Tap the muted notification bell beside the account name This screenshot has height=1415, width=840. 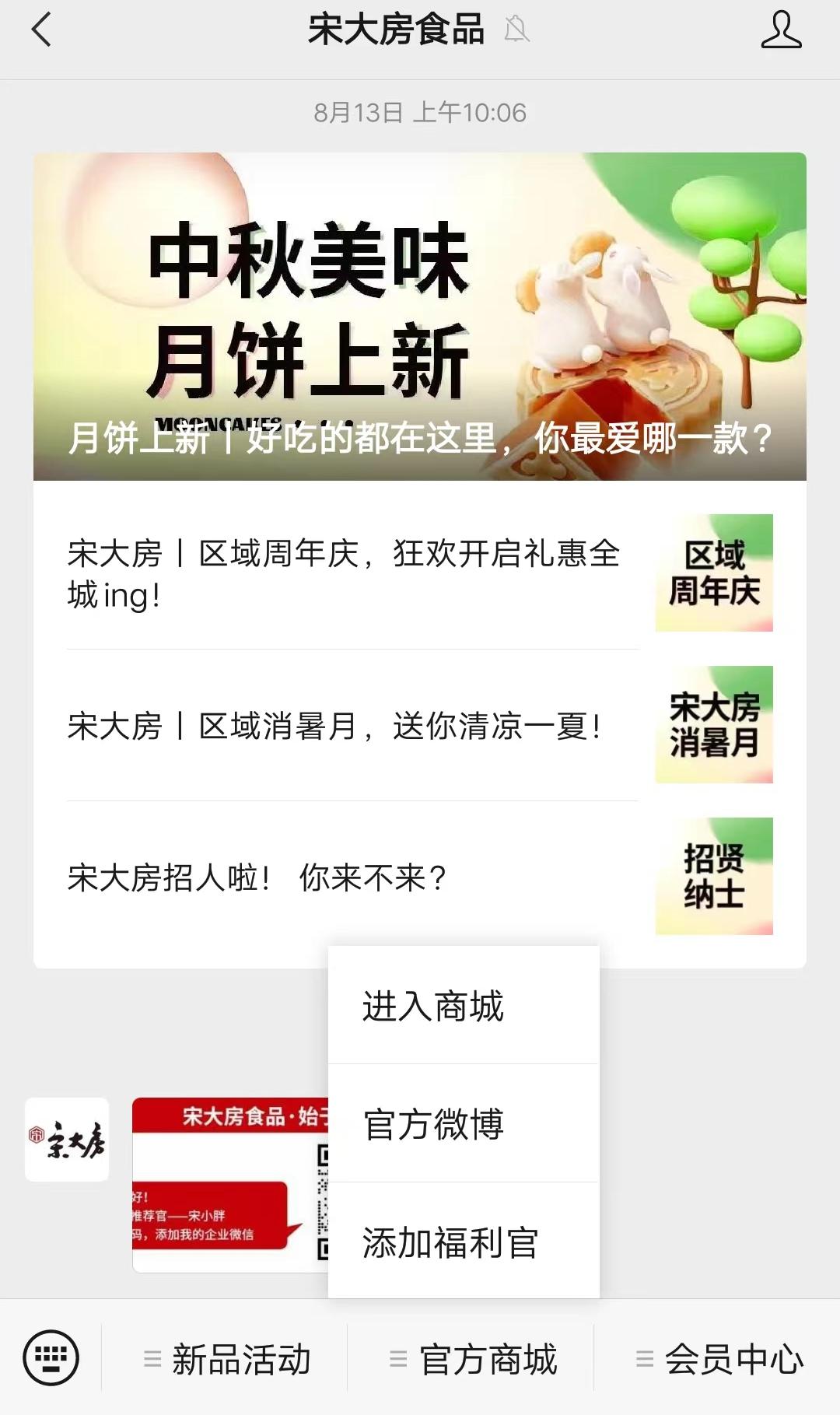point(515,30)
